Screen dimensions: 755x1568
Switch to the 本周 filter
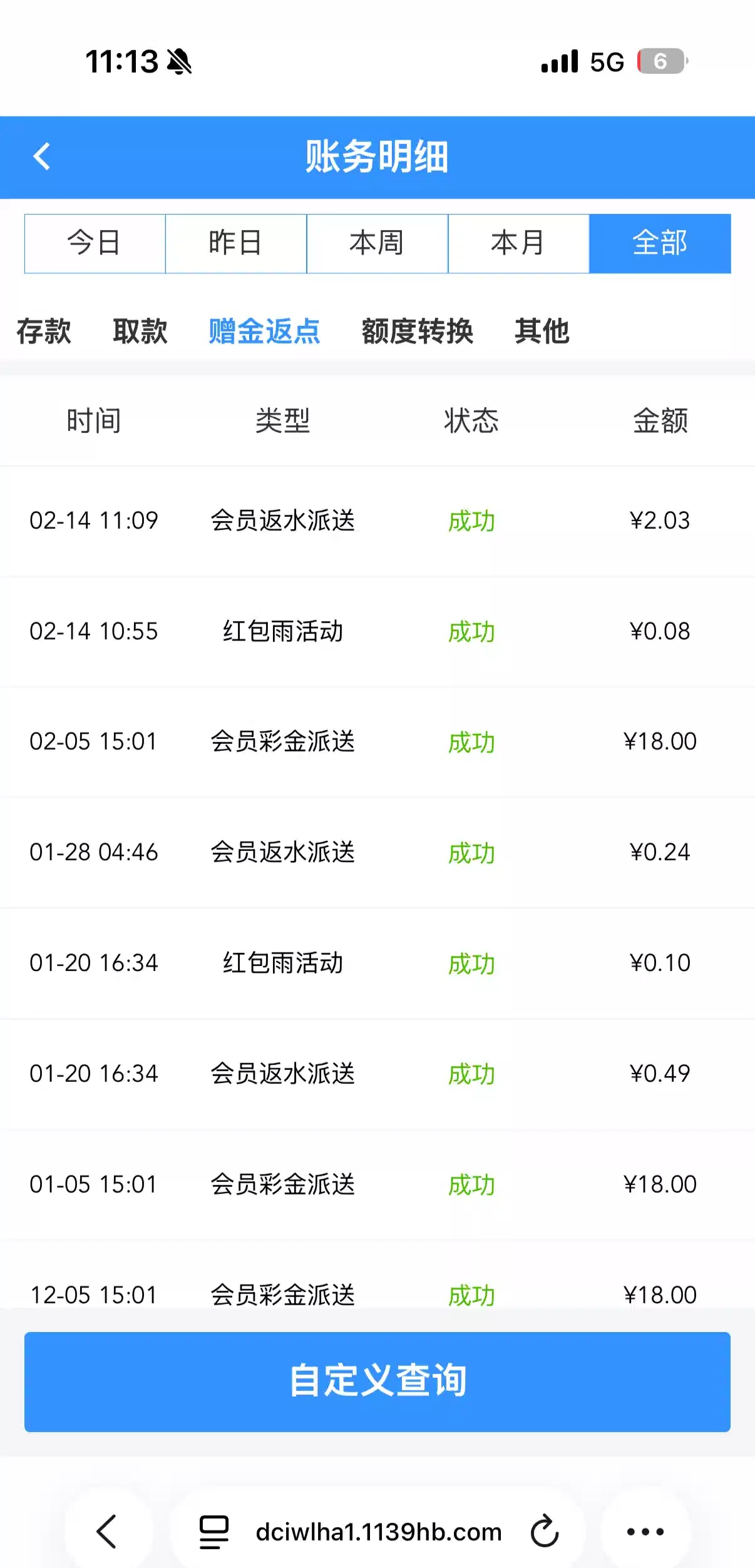377,243
